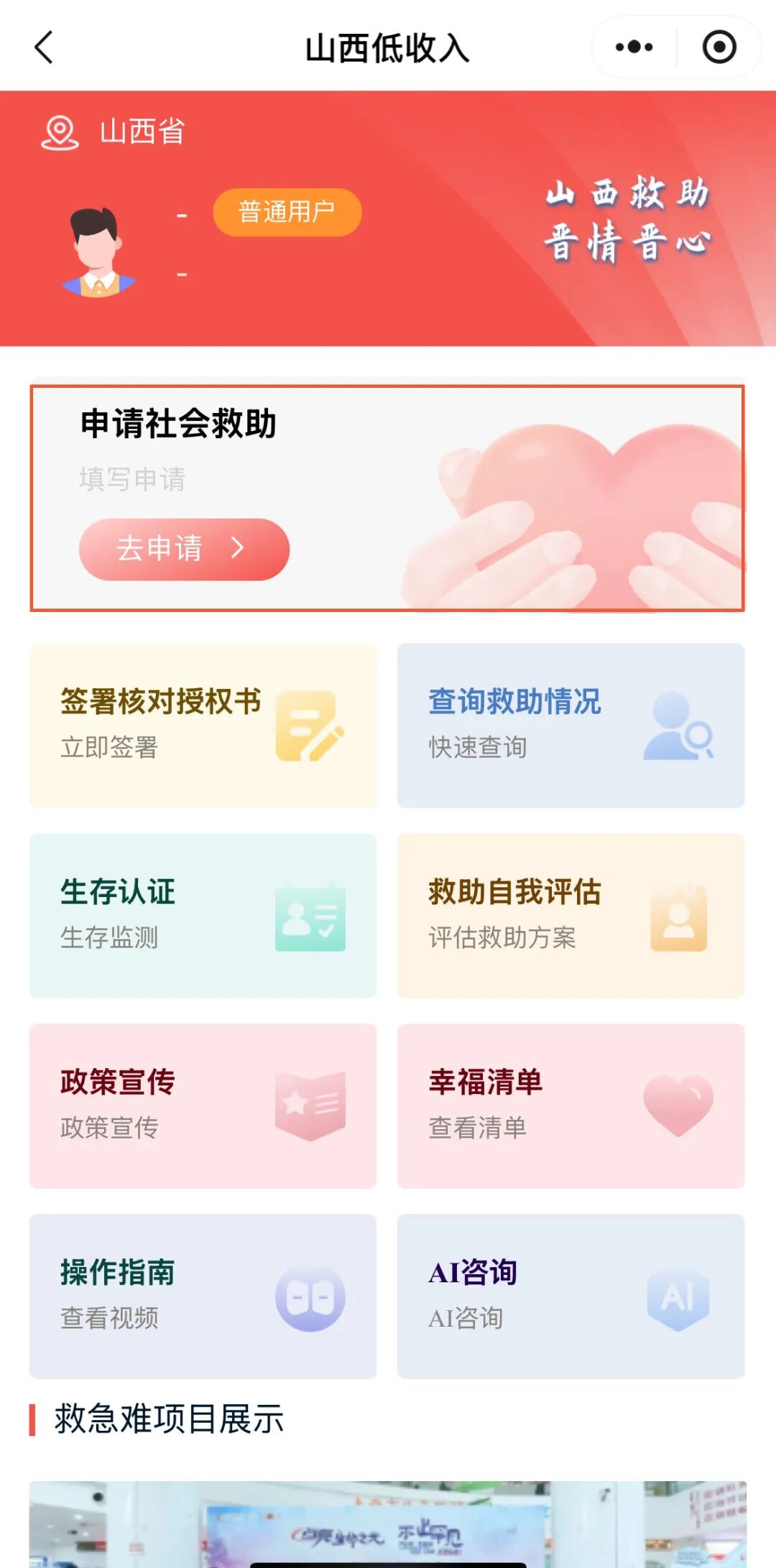Launch the AI咨询 card
Image resolution: width=776 pixels, height=1568 pixels.
coord(571,1296)
